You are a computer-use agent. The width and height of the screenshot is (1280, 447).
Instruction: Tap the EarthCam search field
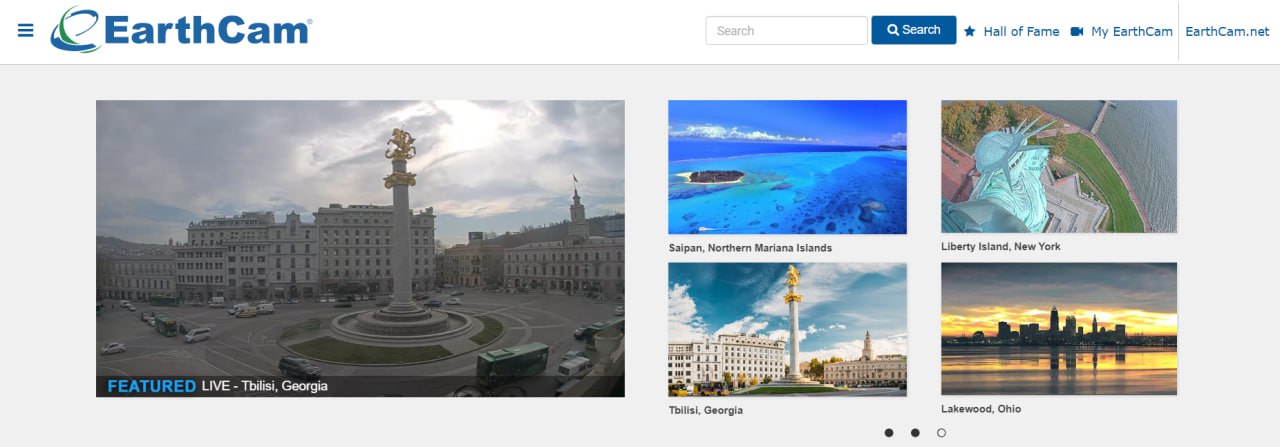tap(786, 31)
